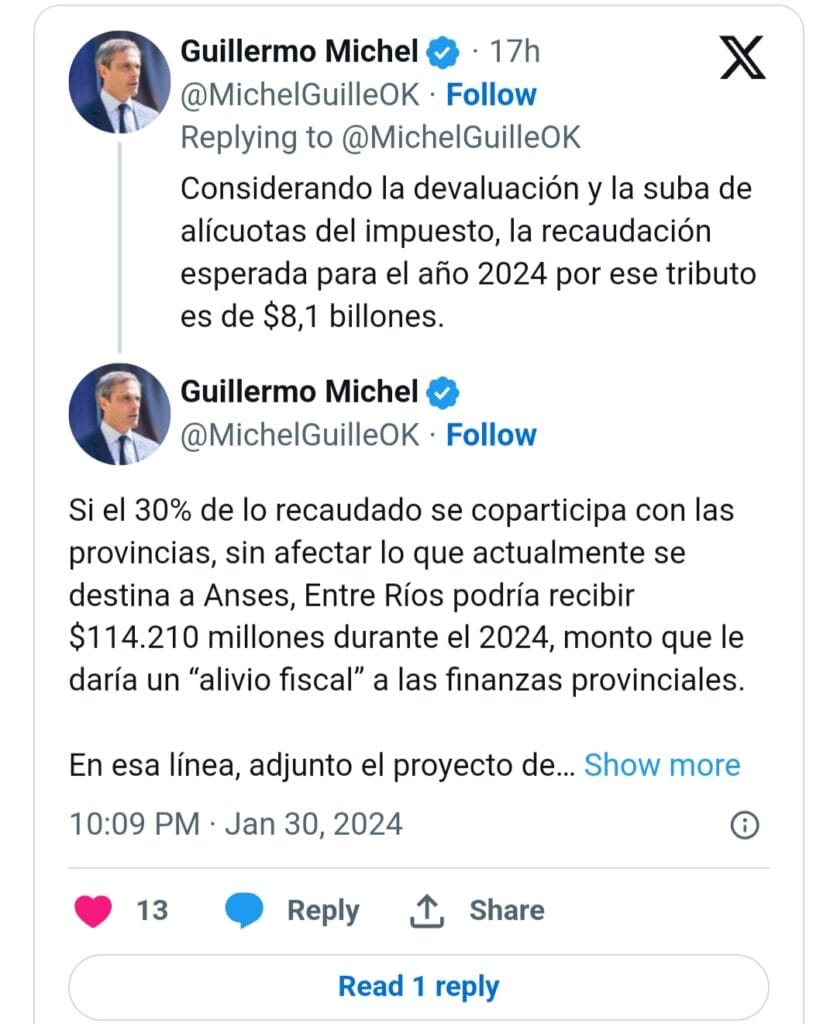Open the Jan 30, 2024 timestamp link
Image resolution: width=837 pixels, height=1024 pixels.
click(x=235, y=825)
